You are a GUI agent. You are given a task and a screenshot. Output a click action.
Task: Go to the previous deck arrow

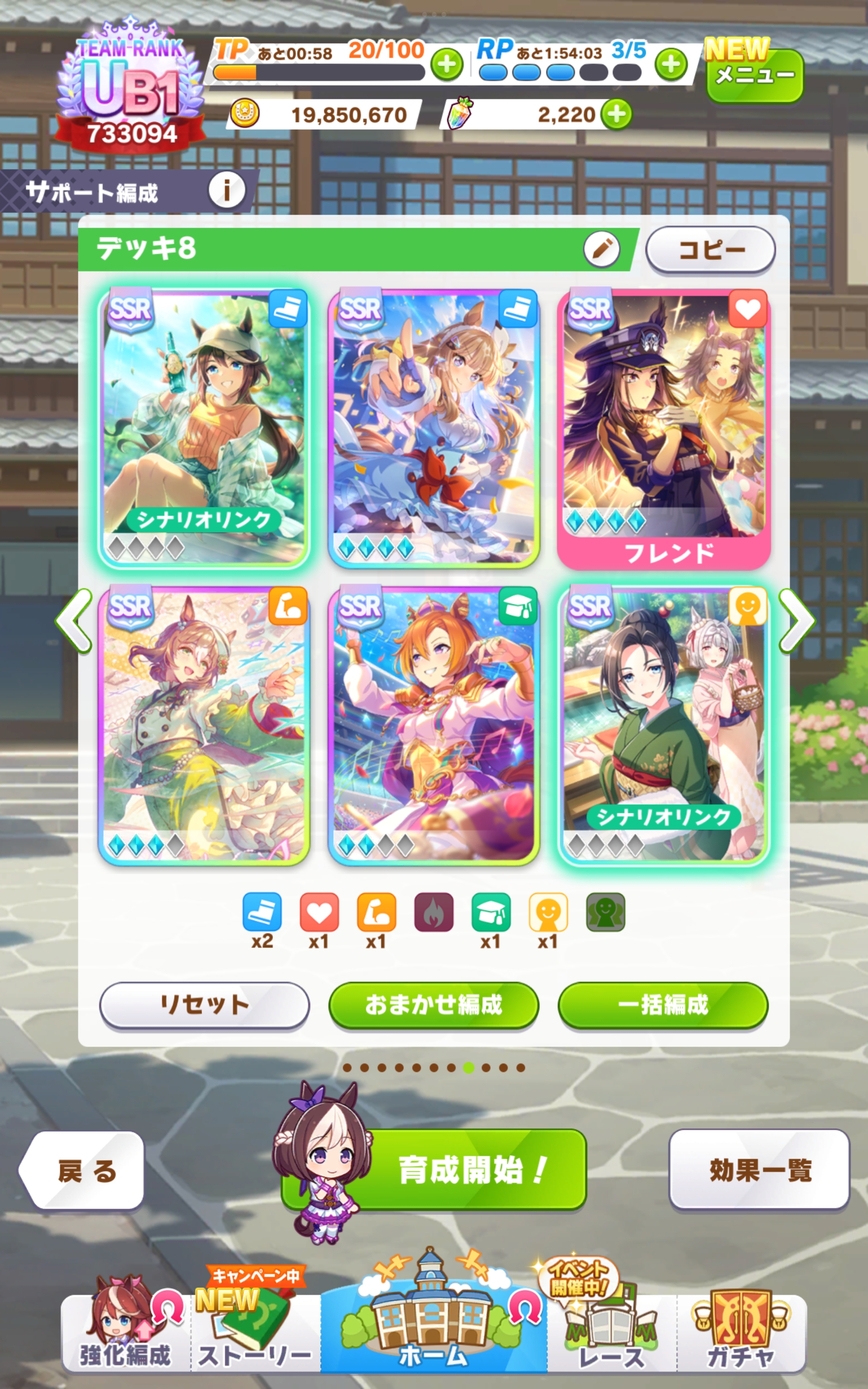[74, 620]
